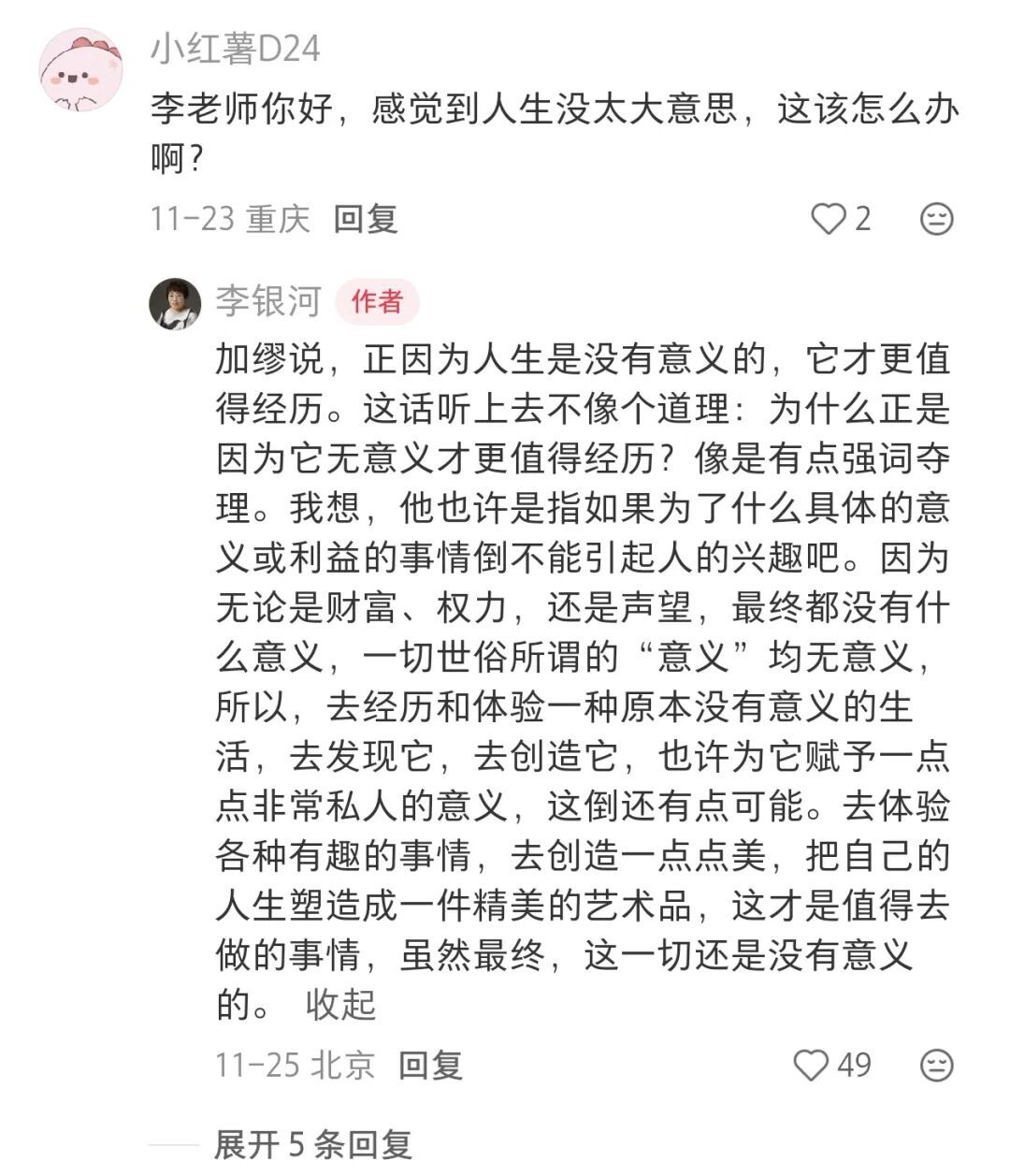Open 李银河's profile avatar
This screenshot has width=1010, height=1176.
tap(175, 303)
